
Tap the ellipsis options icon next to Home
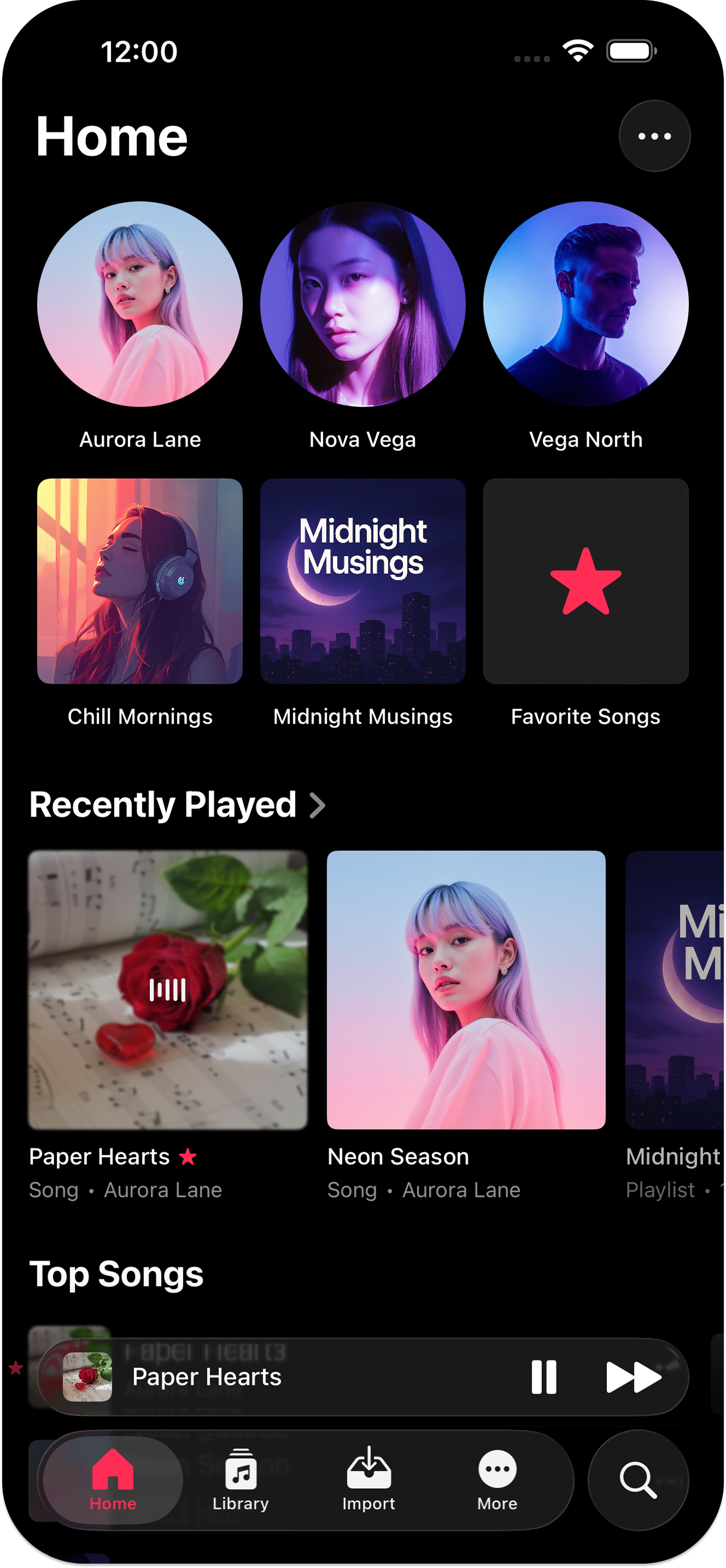click(654, 136)
